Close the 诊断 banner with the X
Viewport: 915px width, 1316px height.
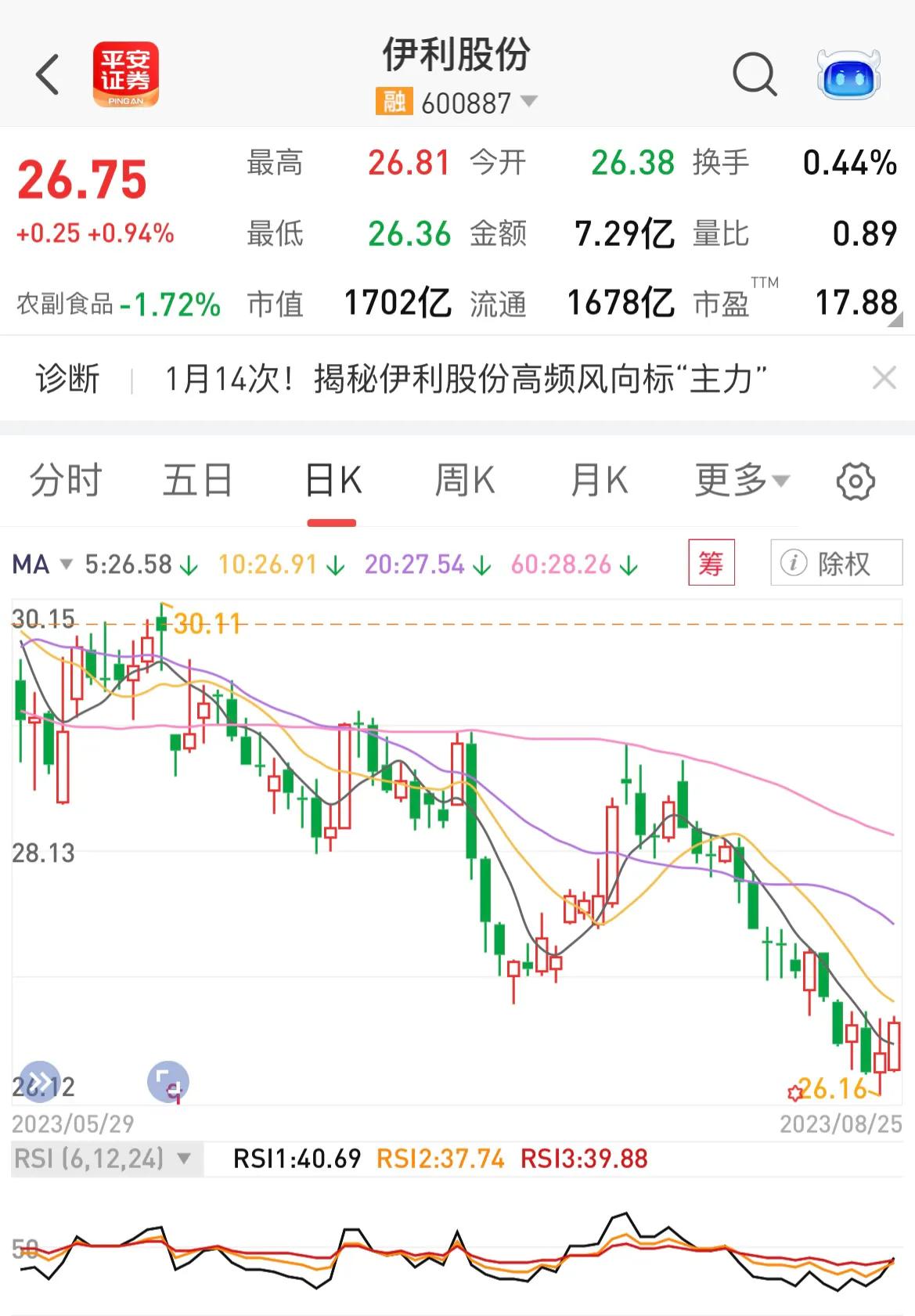click(x=883, y=378)
